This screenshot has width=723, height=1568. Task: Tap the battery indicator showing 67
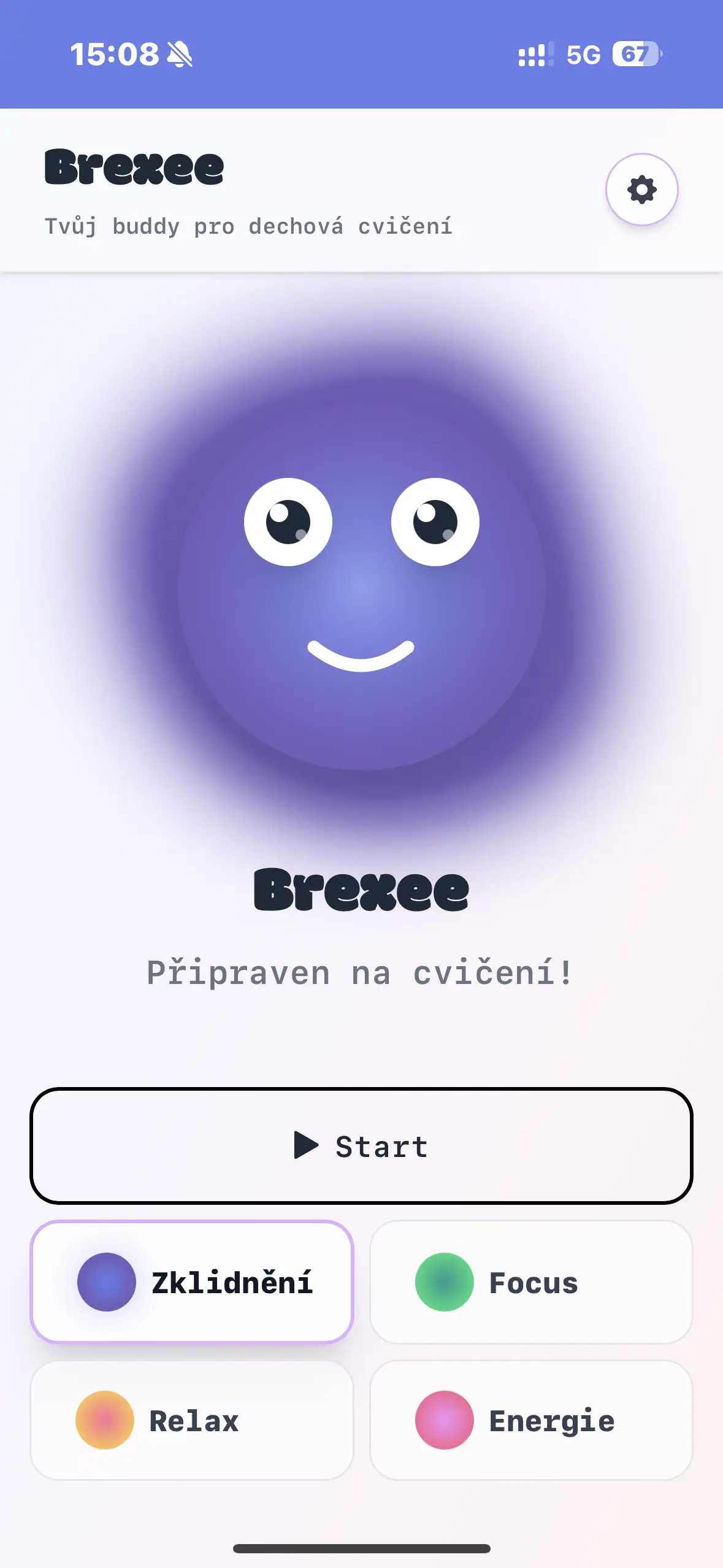[x=636, y=55]
